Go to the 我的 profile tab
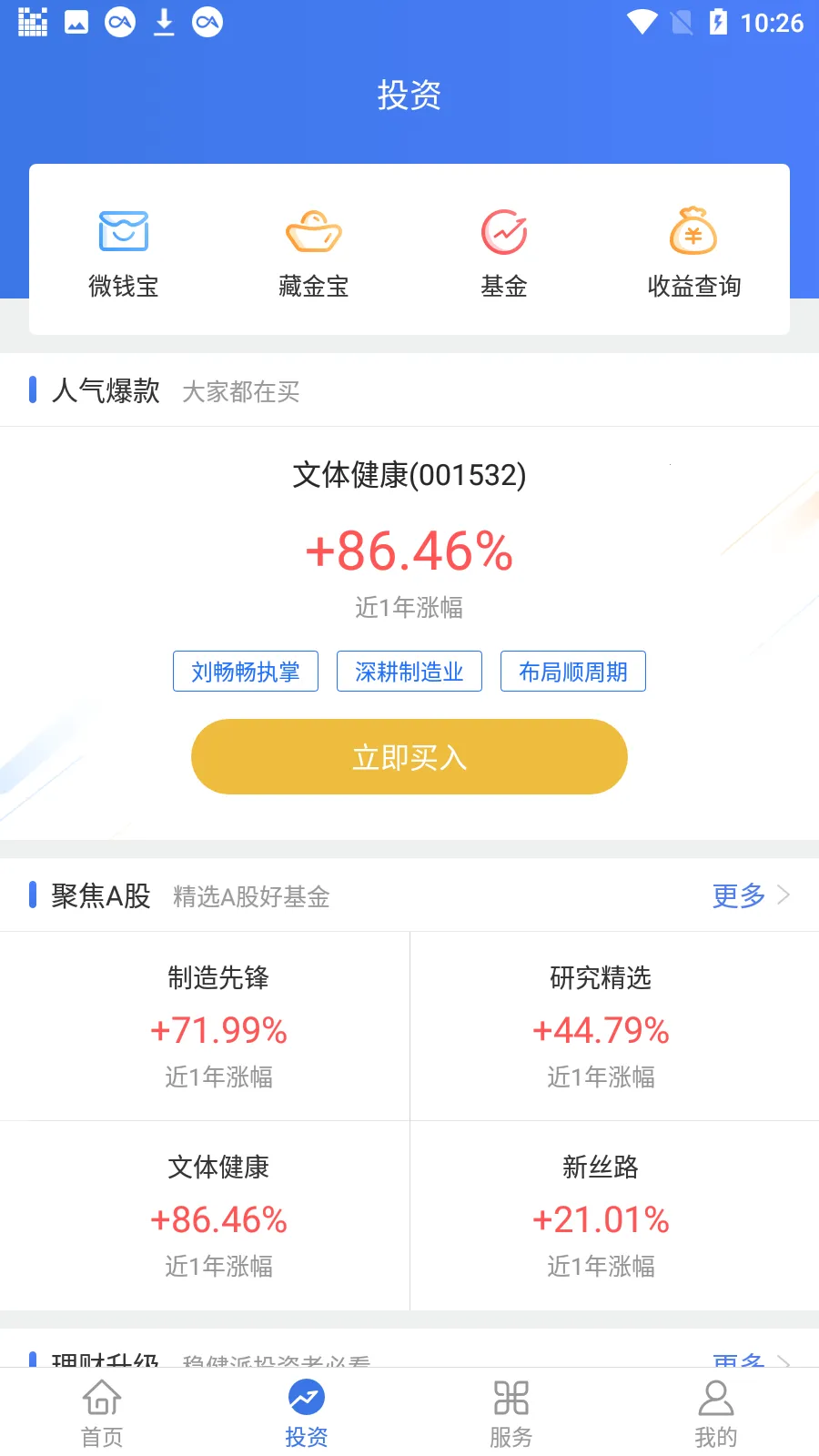The height and width of the screenshot is (1456, 819). coord(716,1412)
